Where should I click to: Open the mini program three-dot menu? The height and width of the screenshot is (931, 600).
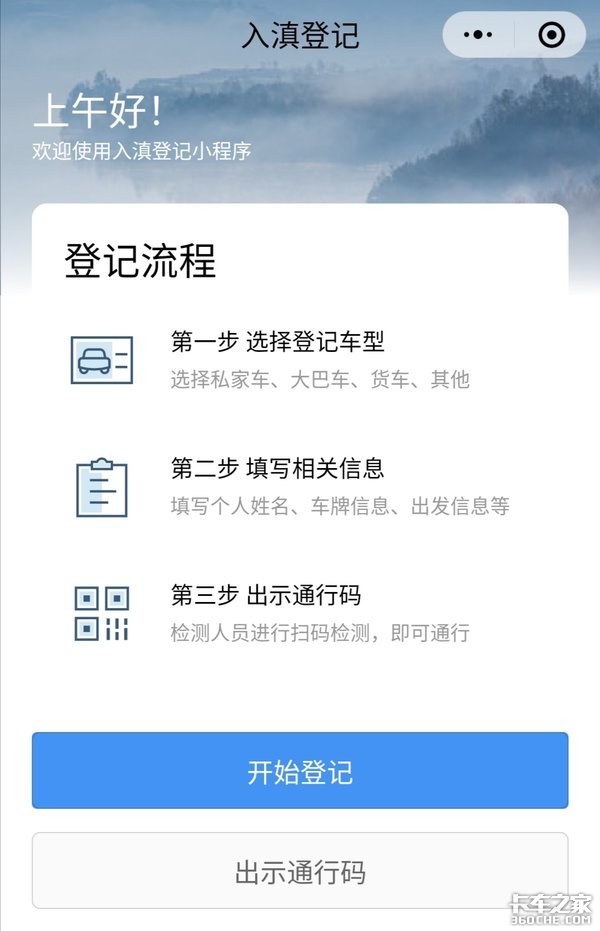tap(479, 35)
